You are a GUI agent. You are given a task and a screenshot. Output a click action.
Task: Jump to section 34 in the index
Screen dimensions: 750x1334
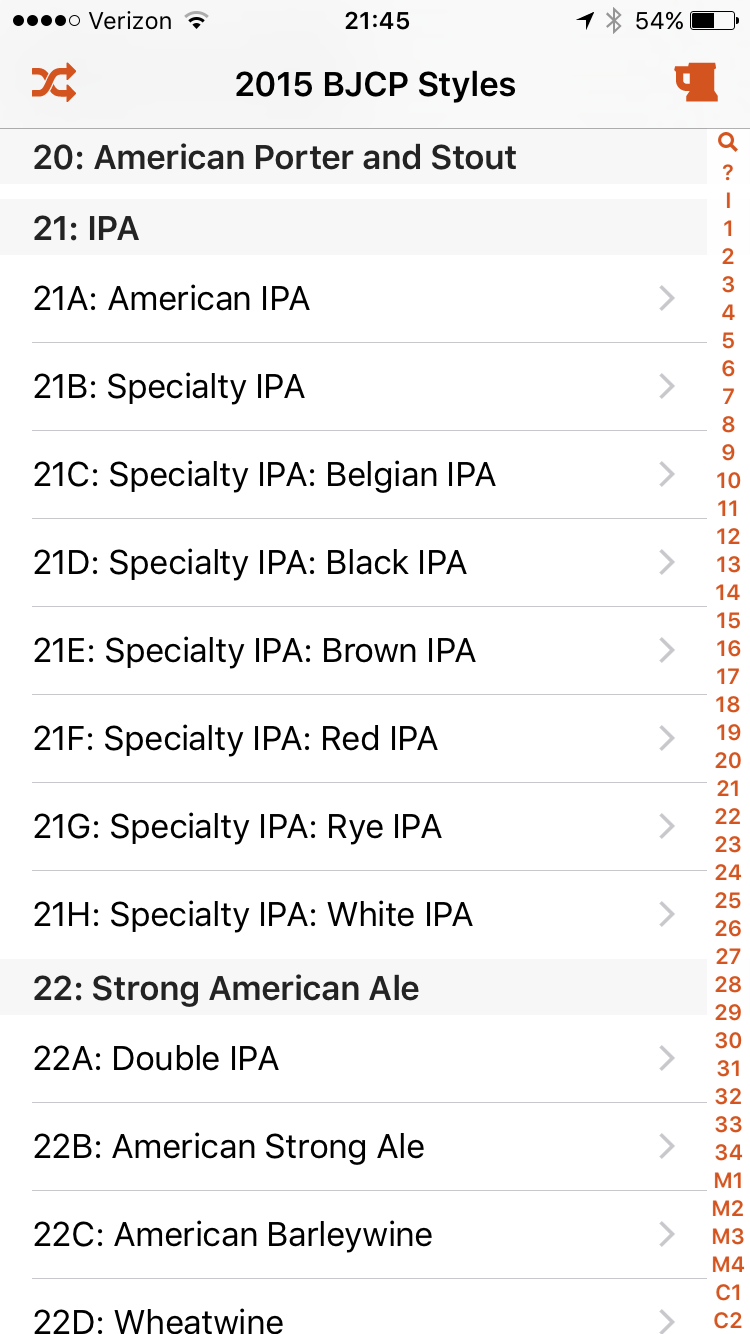click(x=728, y=1153)
